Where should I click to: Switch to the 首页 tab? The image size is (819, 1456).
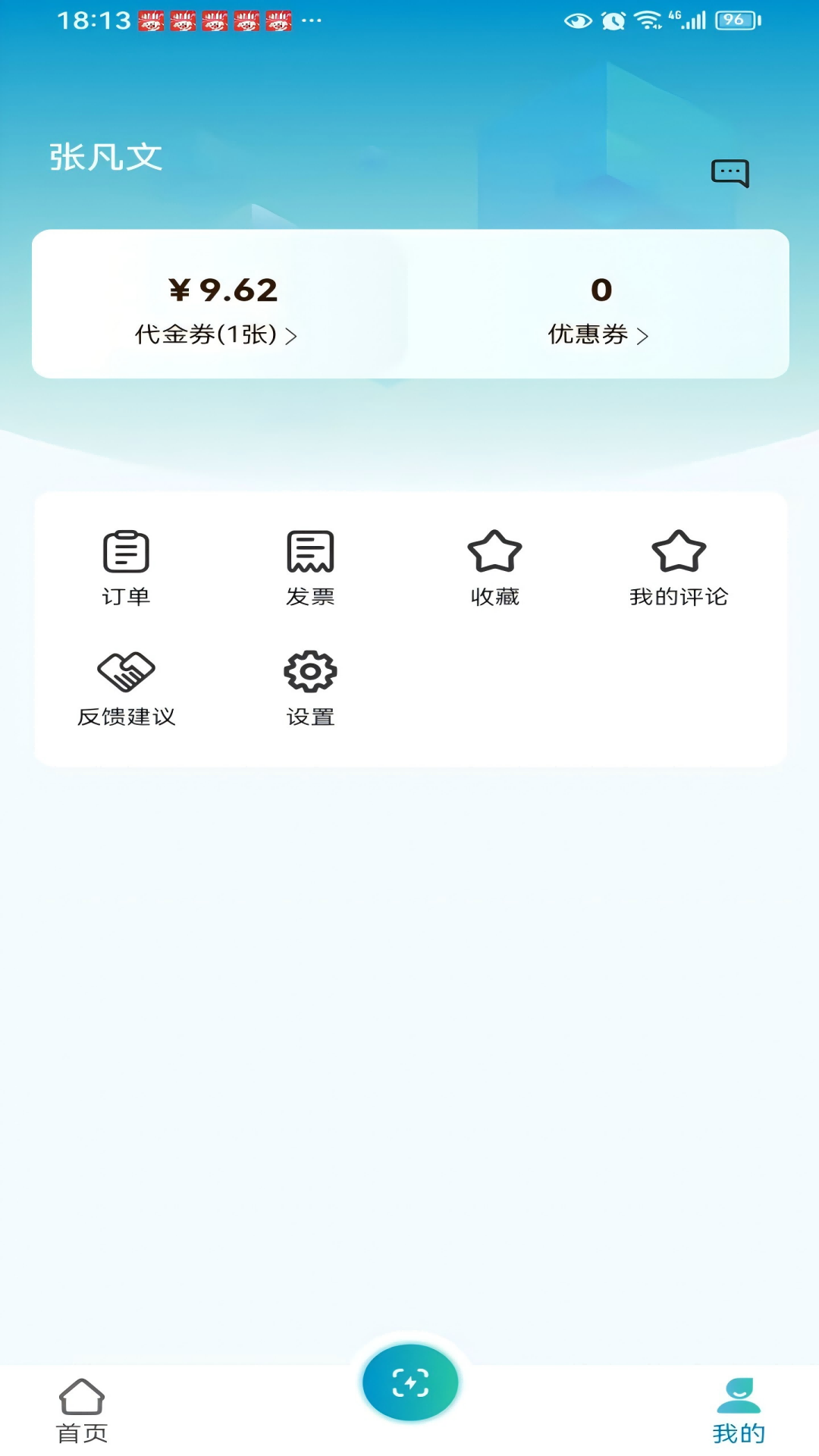click(82, 1410)
